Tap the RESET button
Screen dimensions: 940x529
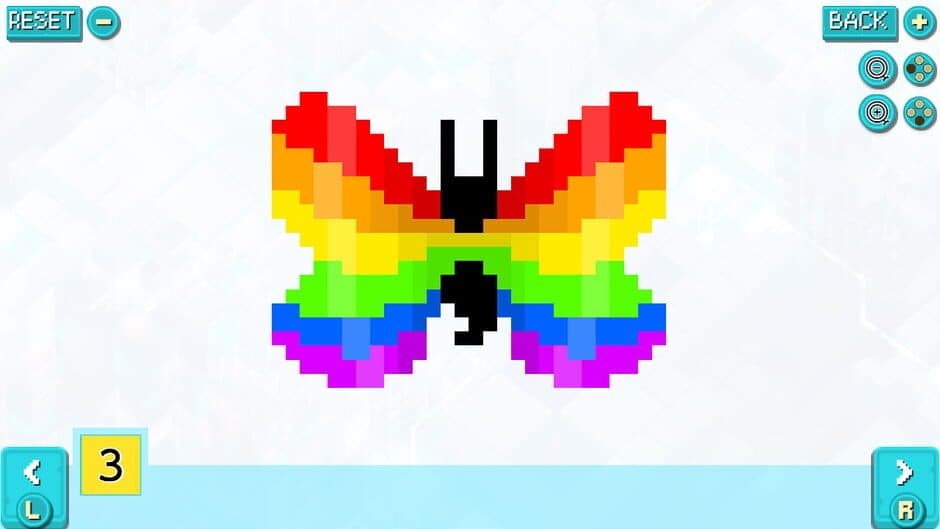pos(42,21)
